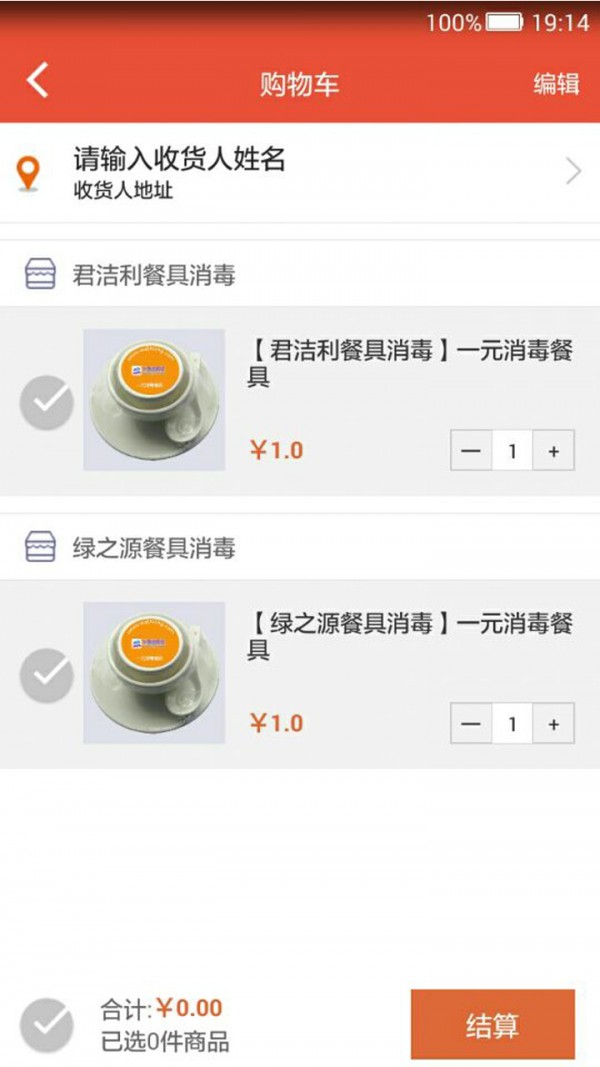
Task: Decrease quantity of 君洁利餐具消毒 item
Action: point(471,452)
